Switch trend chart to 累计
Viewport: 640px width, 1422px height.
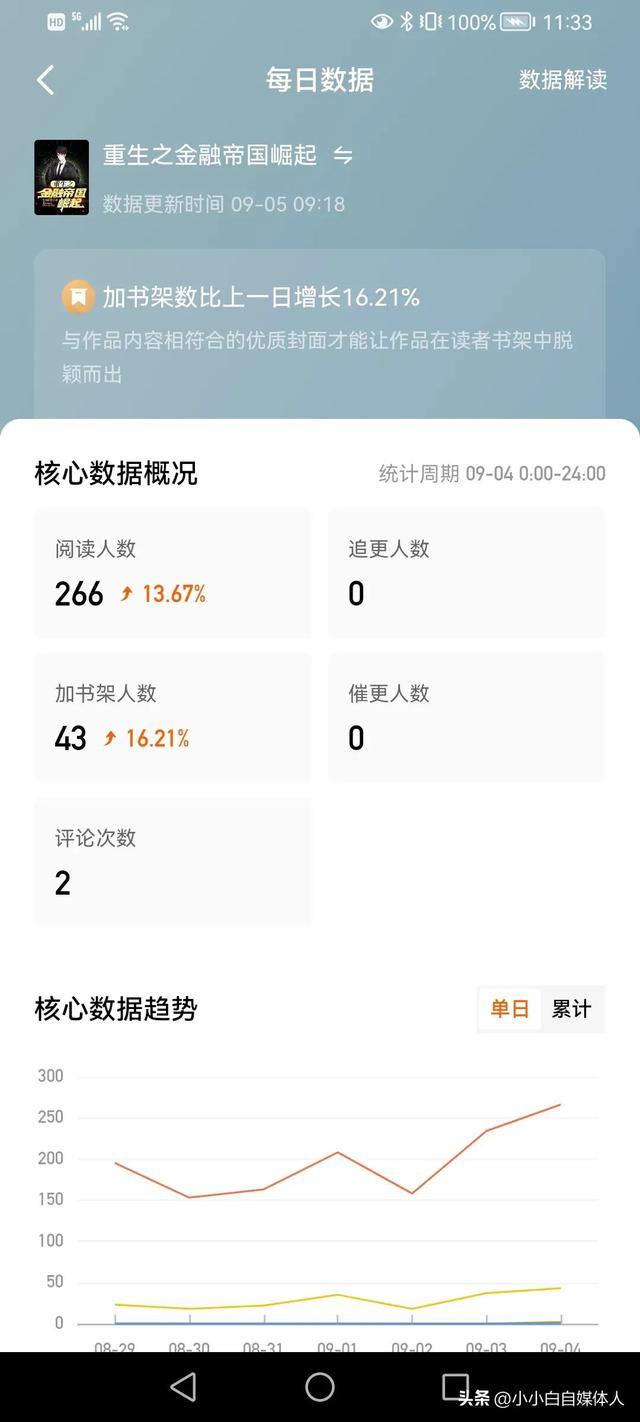tap(572, 1009)
